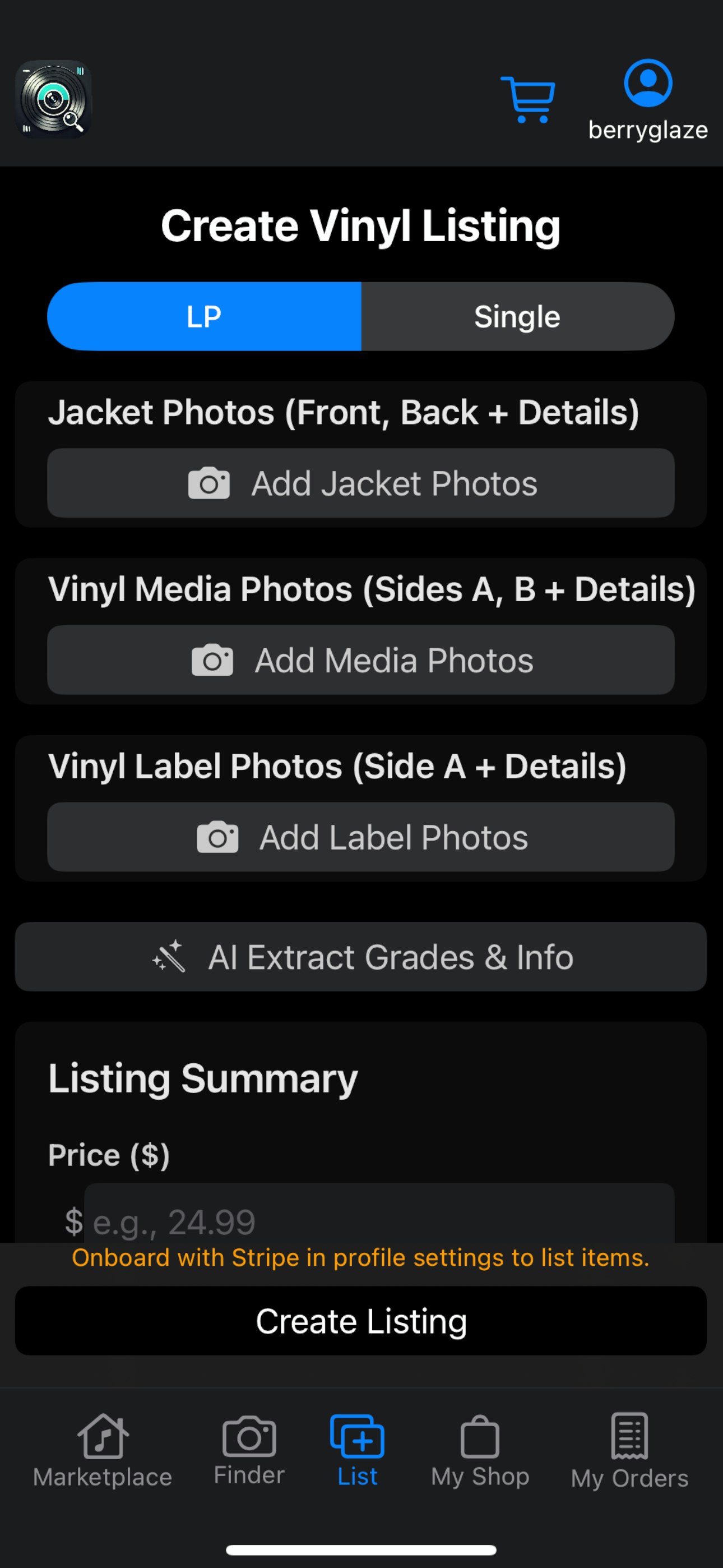
Task: Tap the vinyl app logo
Action: click(54, 100)
